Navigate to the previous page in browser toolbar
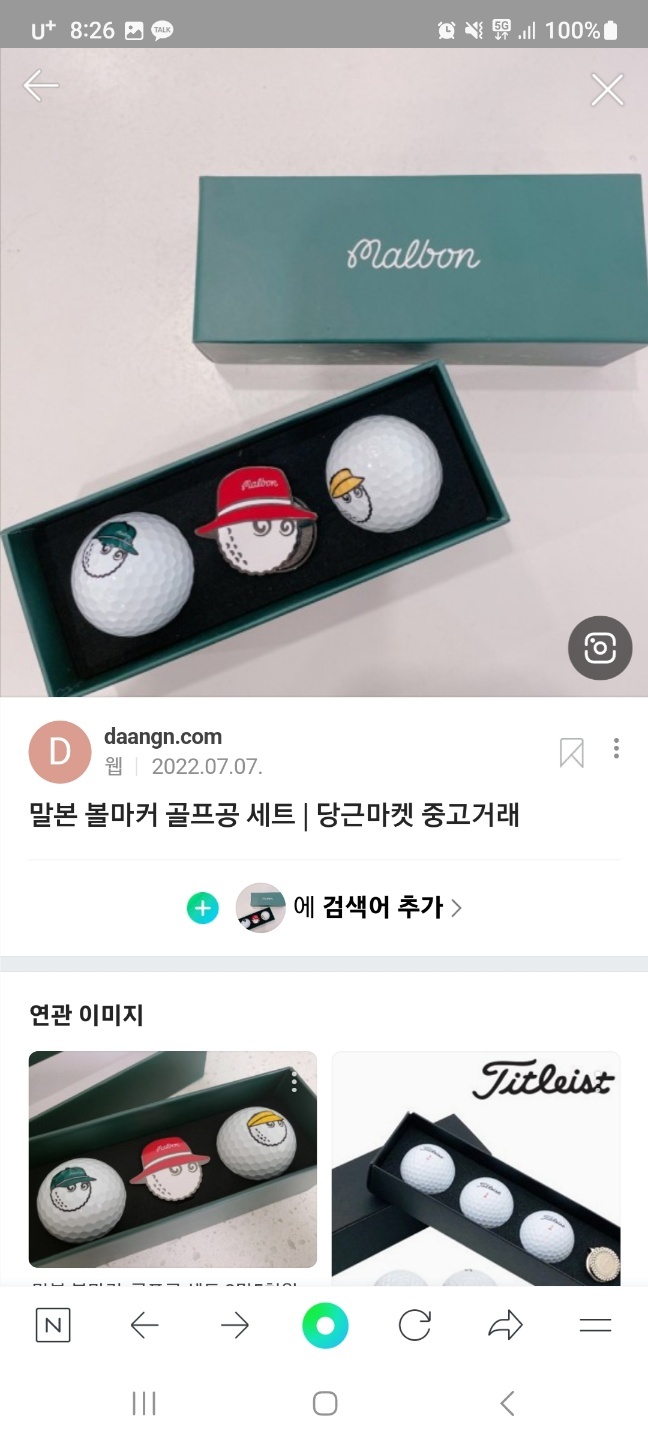This screenshot has height=1440, width=648. [144, 1326]
